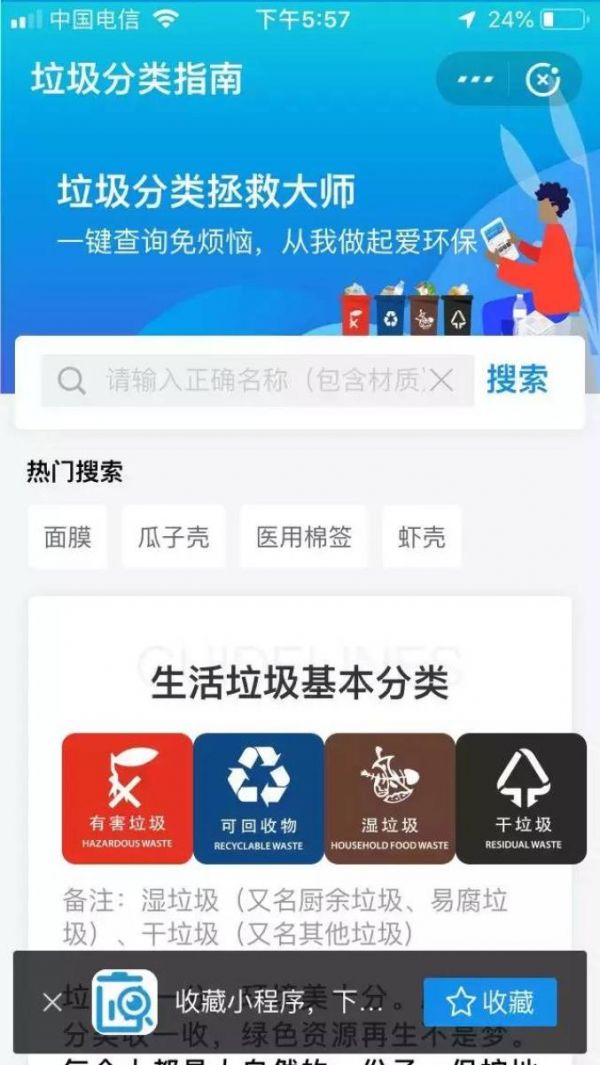600x1065 pixels.
Task: Open the 有害垃圾 category tile
Action: coord(127,799)
